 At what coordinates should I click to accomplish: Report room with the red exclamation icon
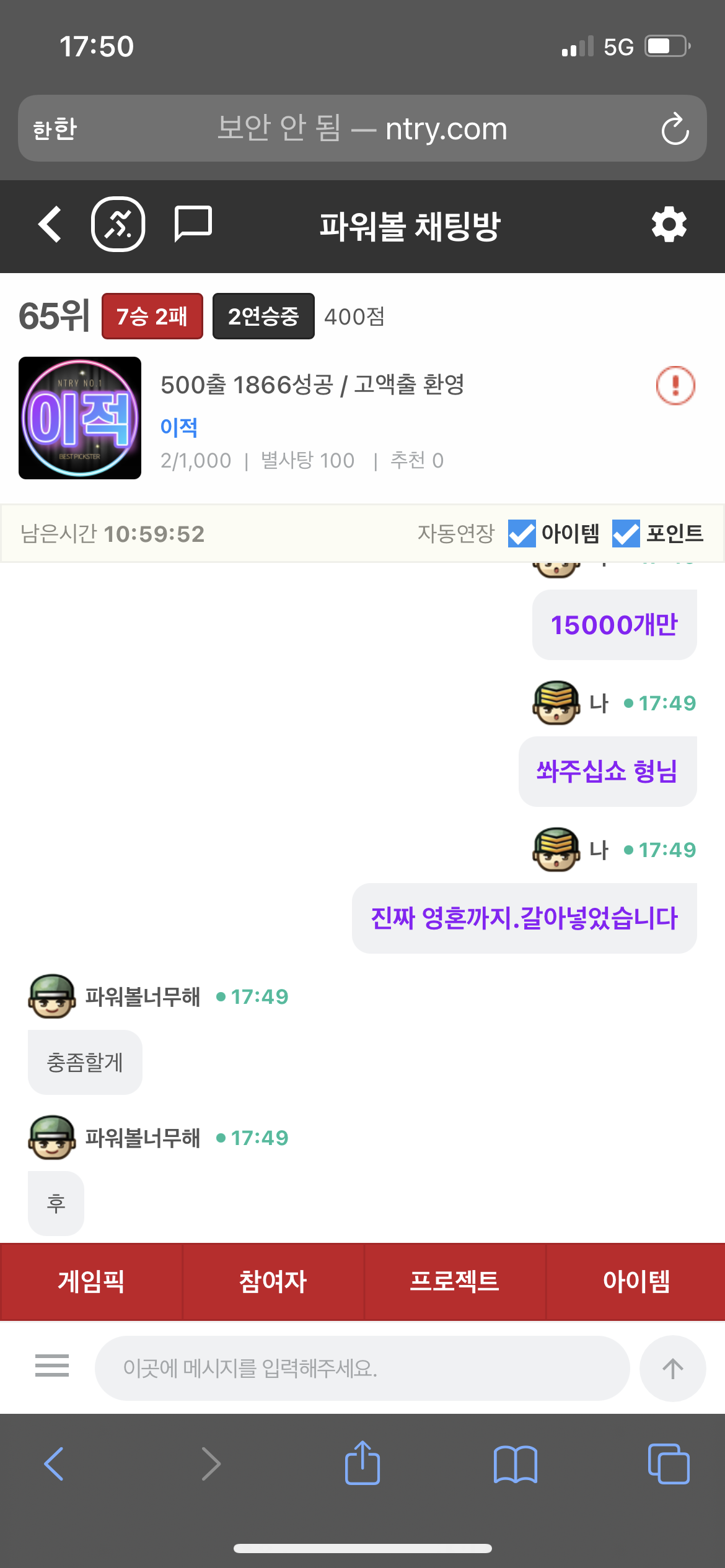(675, 385)
